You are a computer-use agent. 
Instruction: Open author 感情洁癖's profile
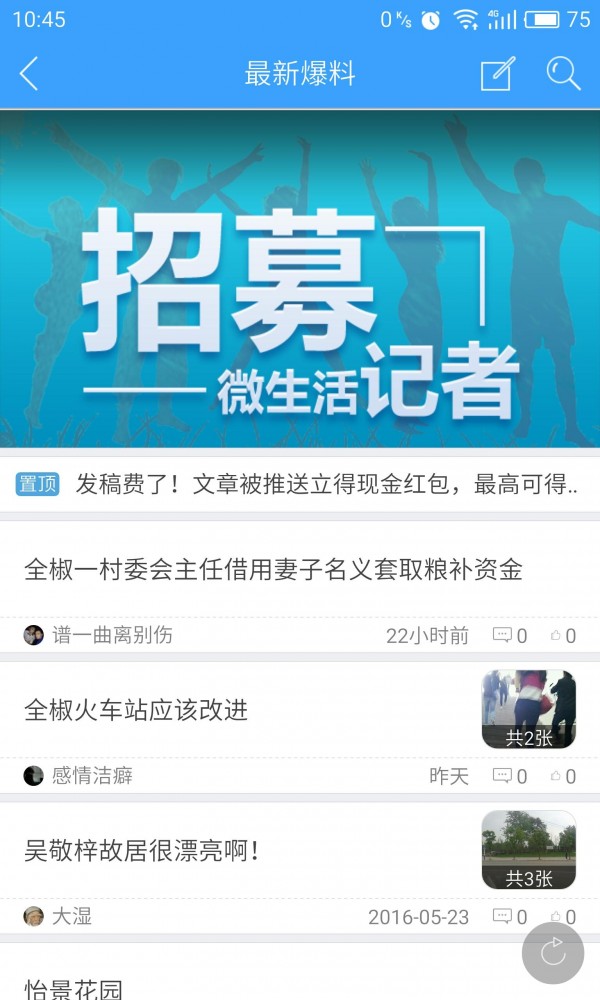[78, 776]
